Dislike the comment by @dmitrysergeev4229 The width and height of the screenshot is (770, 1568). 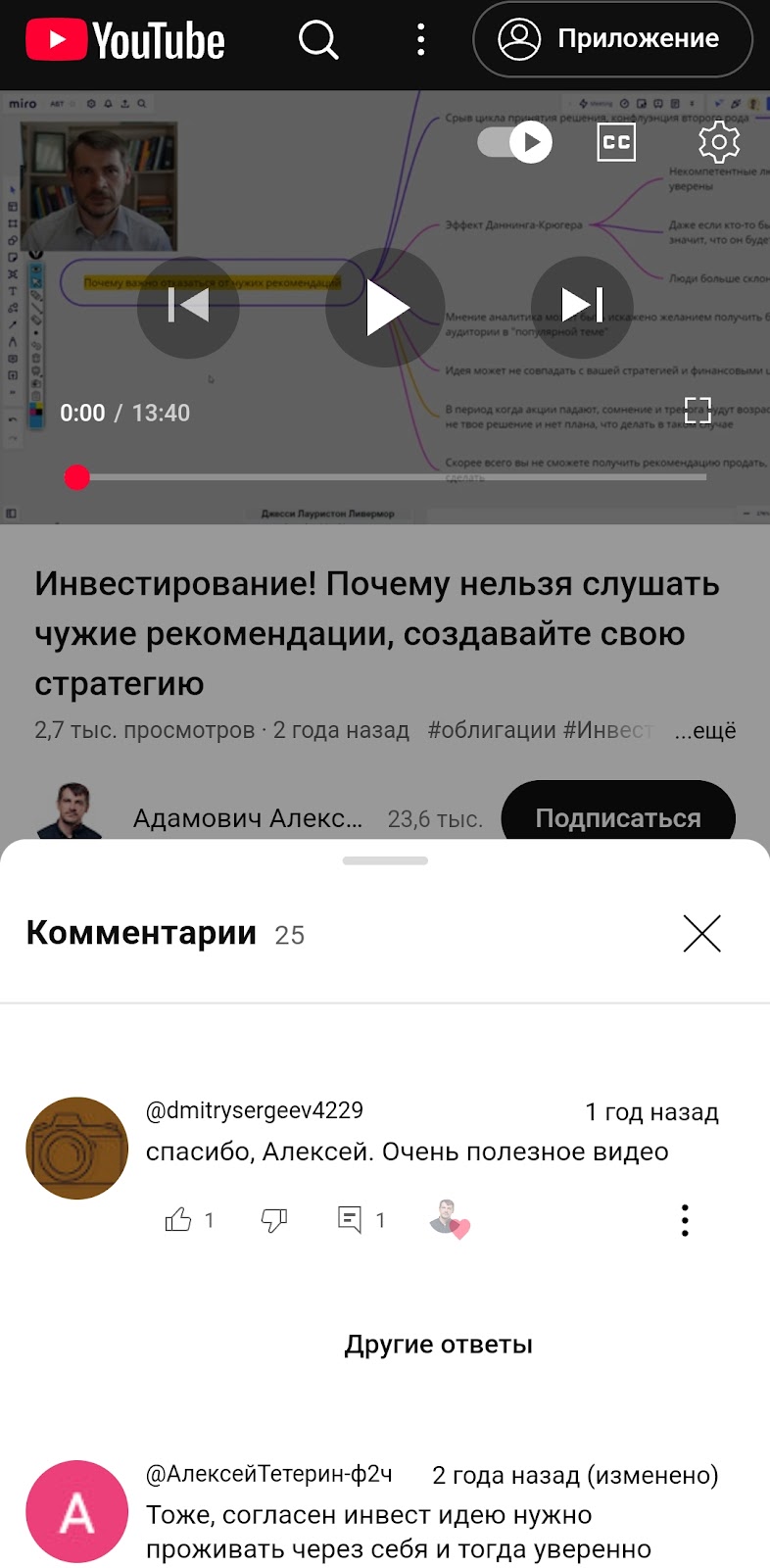[273, 1220]
